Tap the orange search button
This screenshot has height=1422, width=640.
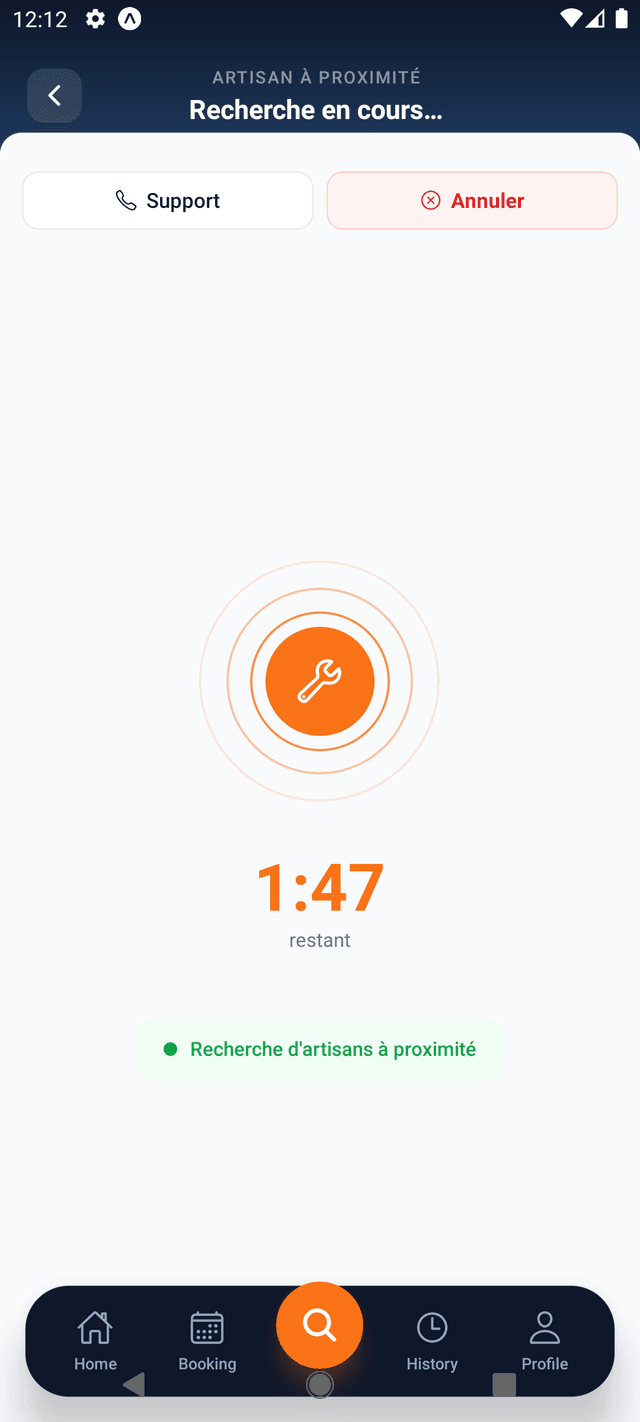pos(320,1325)
